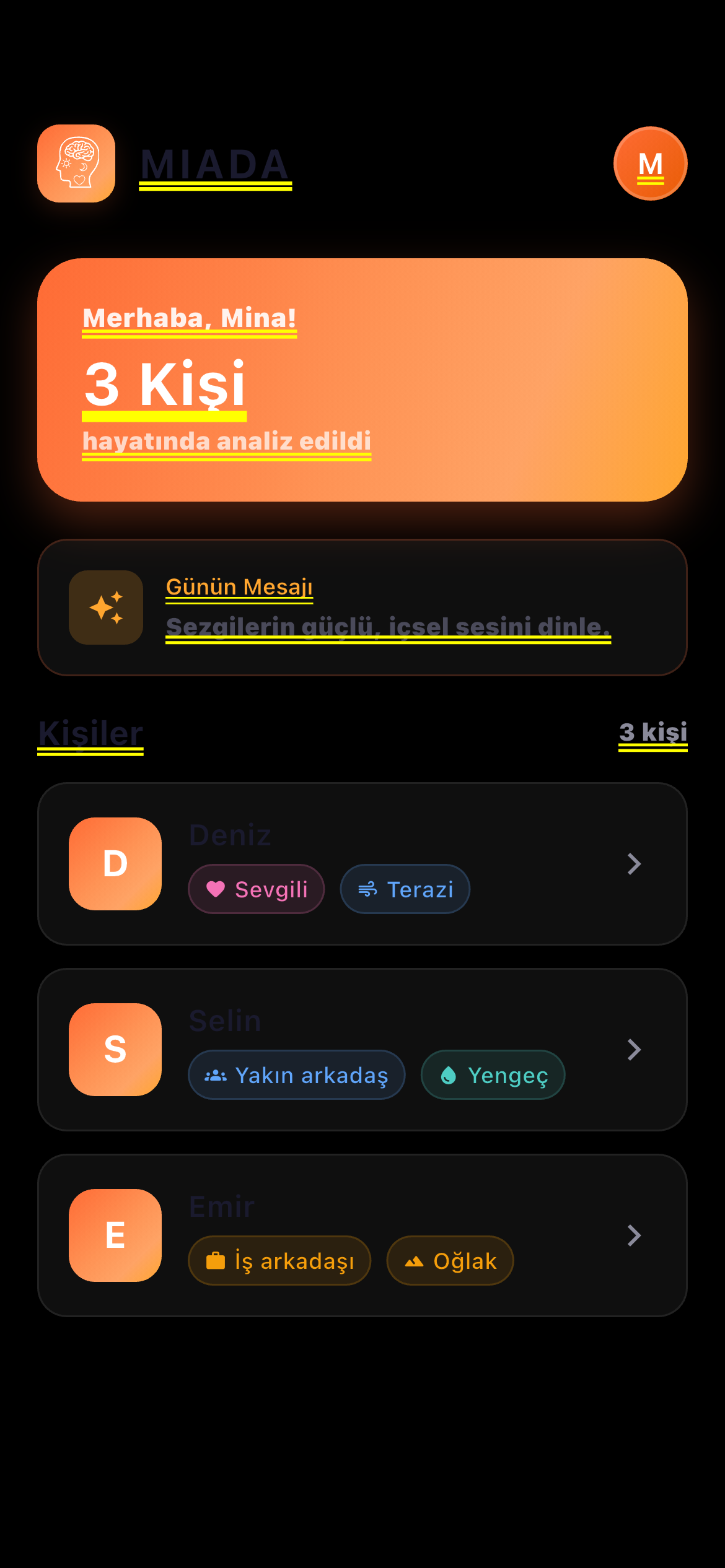725x1568 pixels.
Task: Open Selin's details via the chevron
Action: coord(635,1050)
